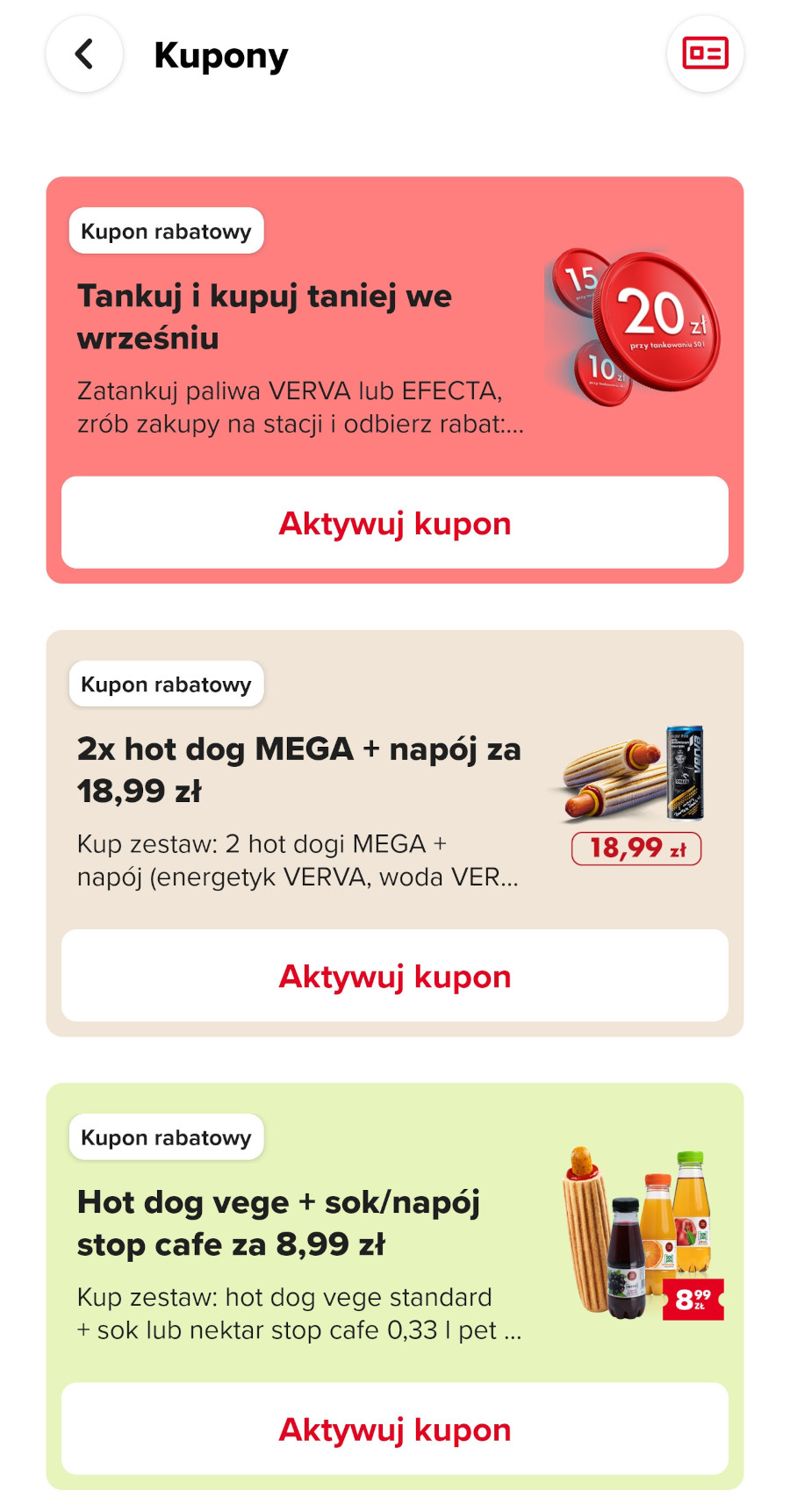Viewport: 790px width, 1512px height.
Task: Activate the fuel discount coupon
Action: (393, 523)
